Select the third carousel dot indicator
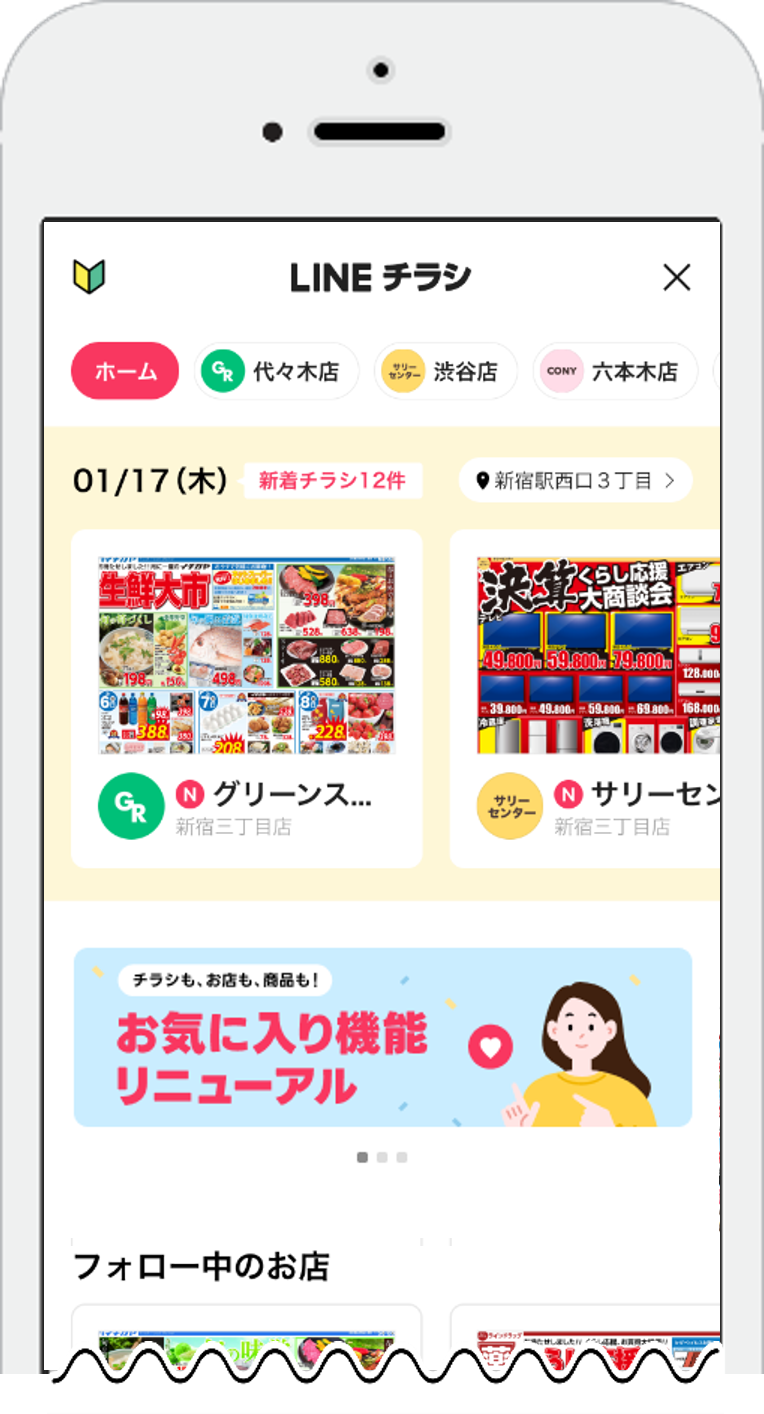This screenshot has width=764, height=1414. (x=400, y=1155)
